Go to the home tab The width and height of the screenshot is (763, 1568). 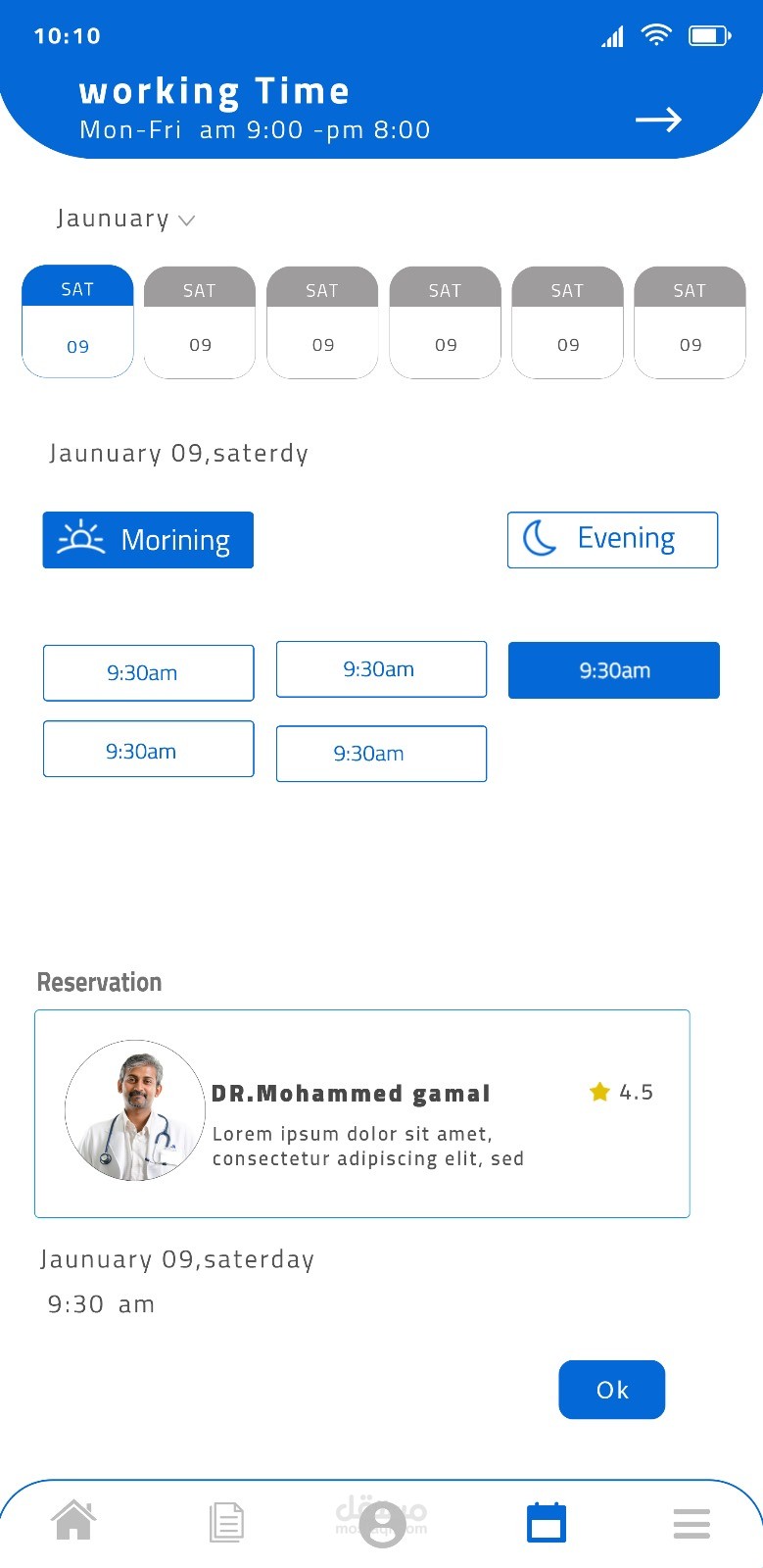[x=74, y=1522]
